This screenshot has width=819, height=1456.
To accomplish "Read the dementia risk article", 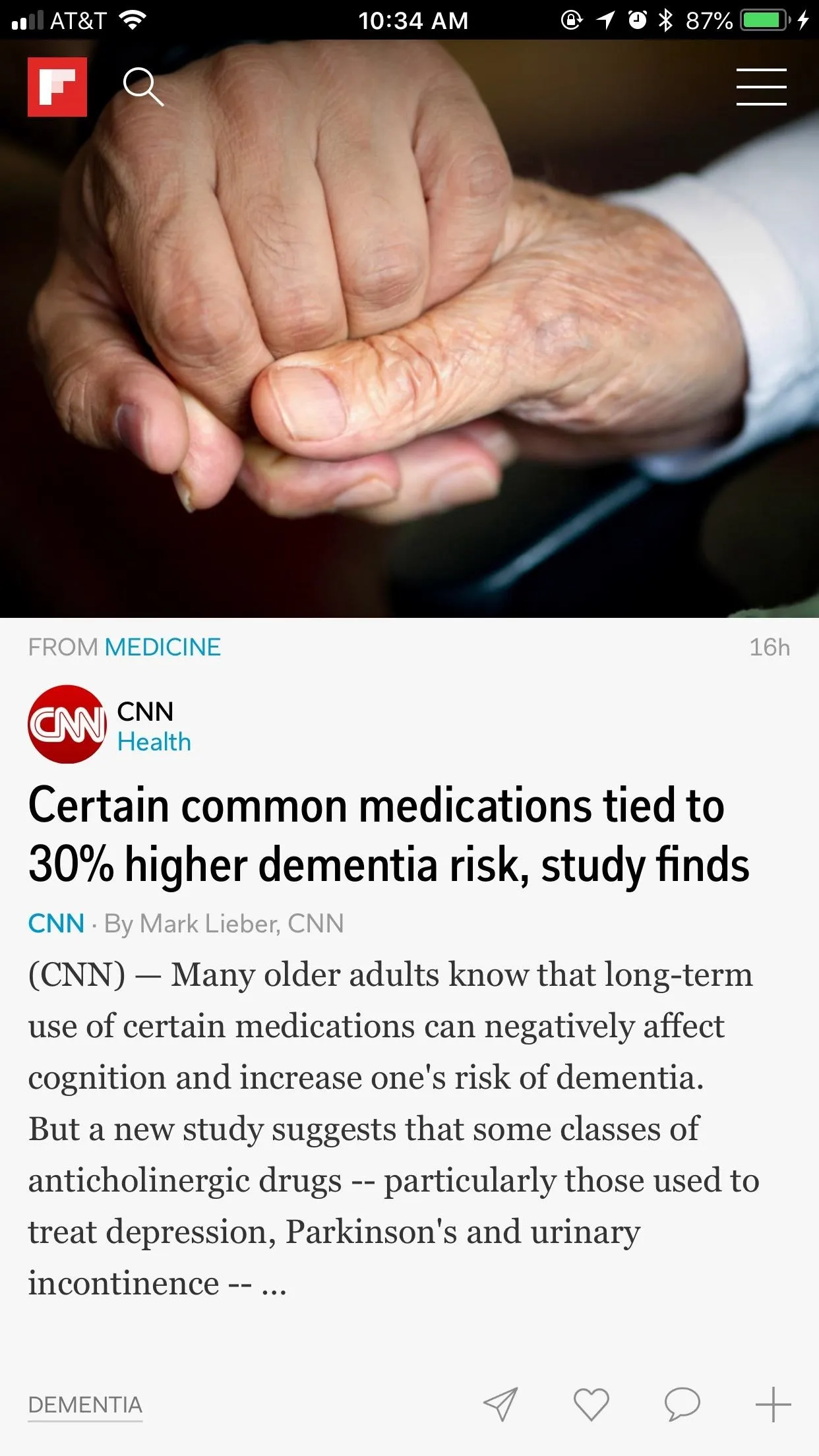I will tap(389, 835).
